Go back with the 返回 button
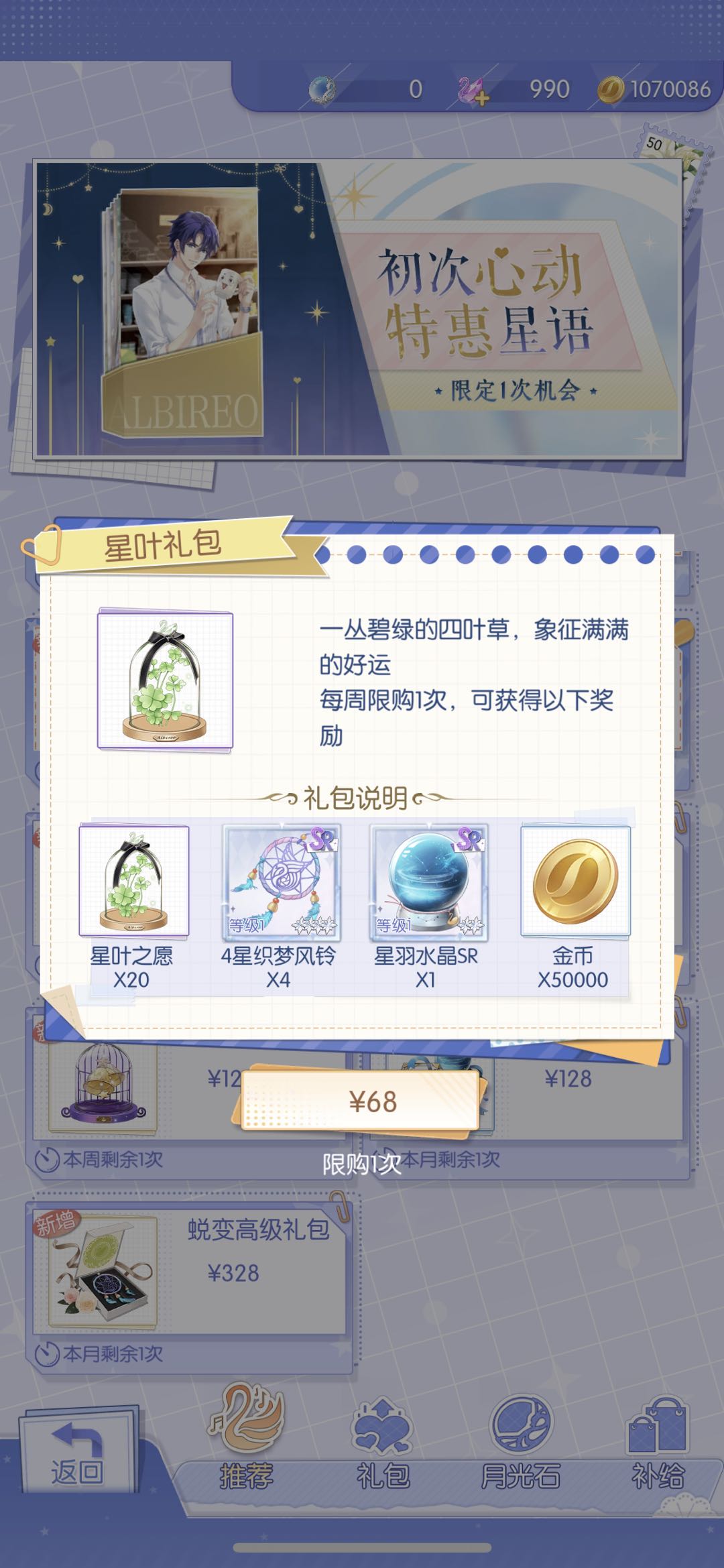The image size is (724, 1568). coord(77,1455)
